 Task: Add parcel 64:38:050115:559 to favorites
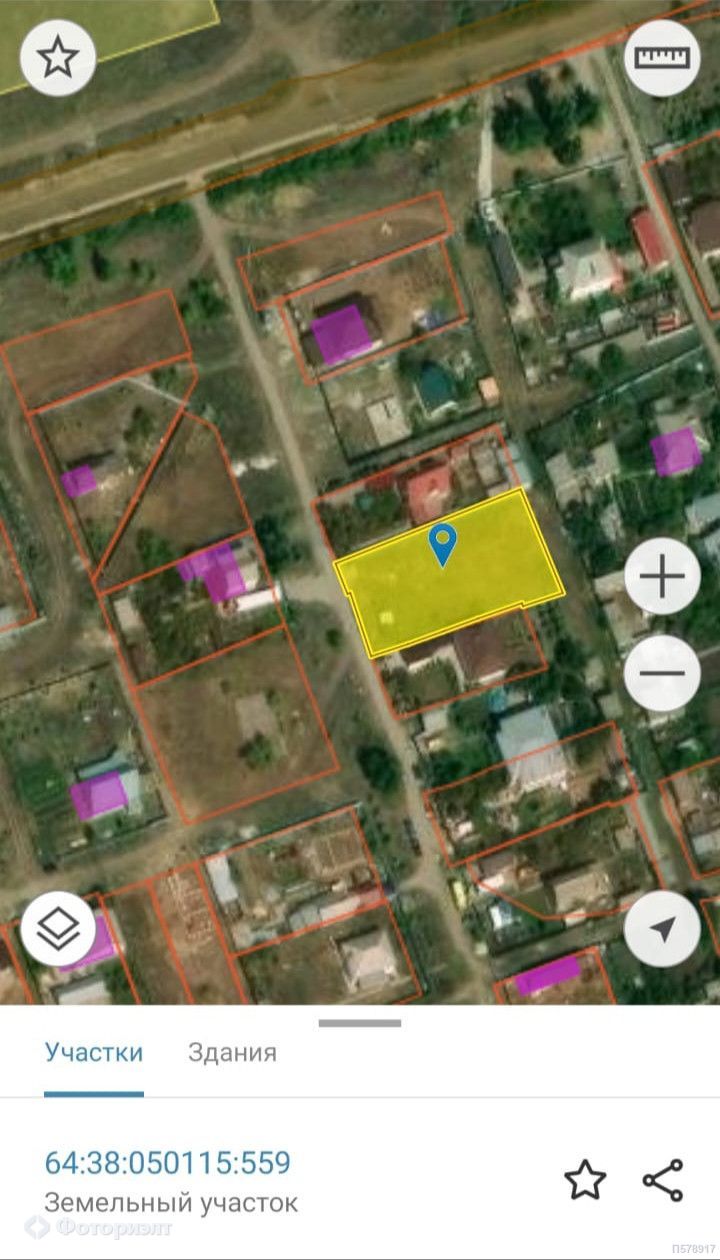(x=585, y=1180)
